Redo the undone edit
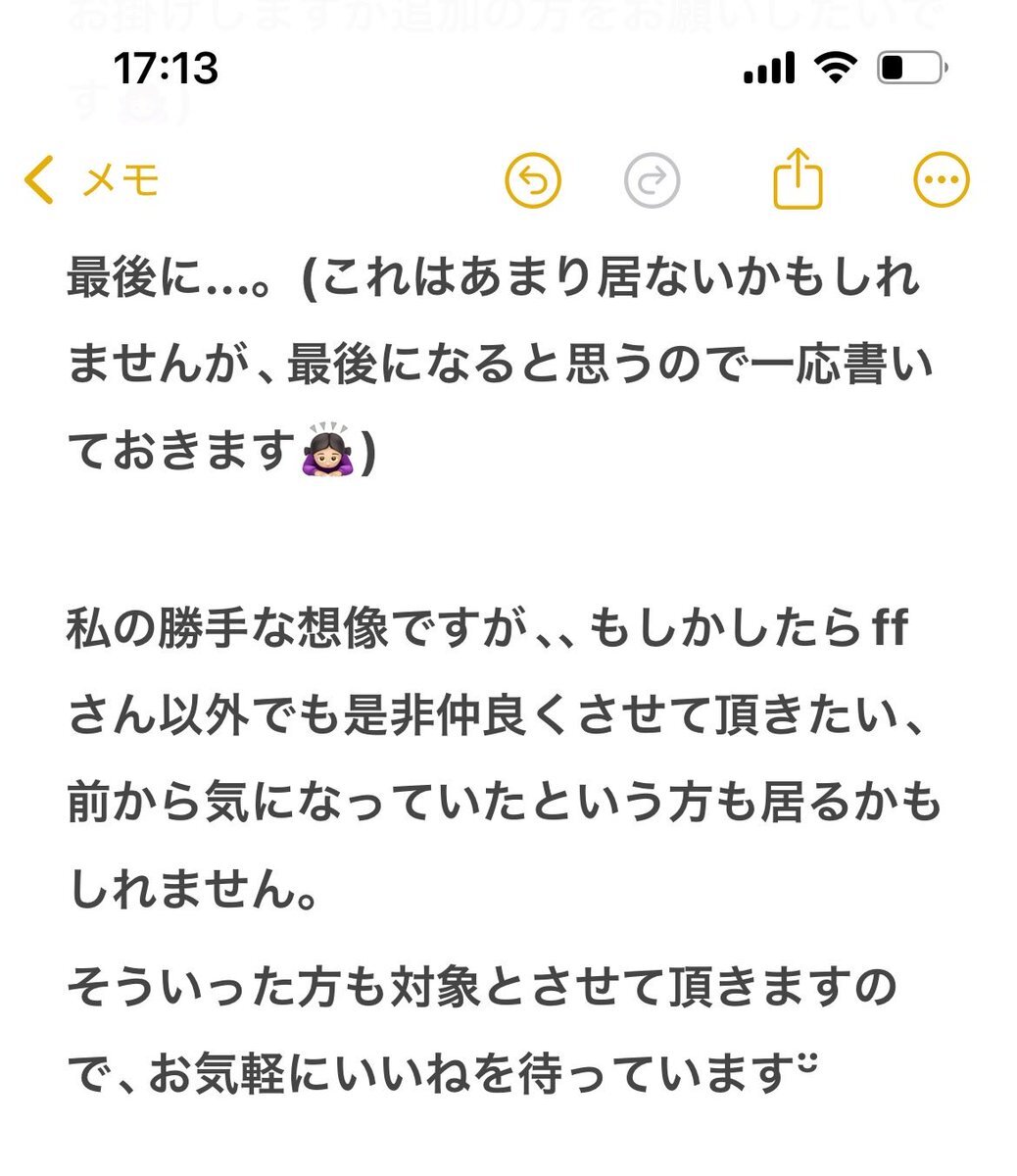Screen dimensions: 1017x1176 click(652, 180)
